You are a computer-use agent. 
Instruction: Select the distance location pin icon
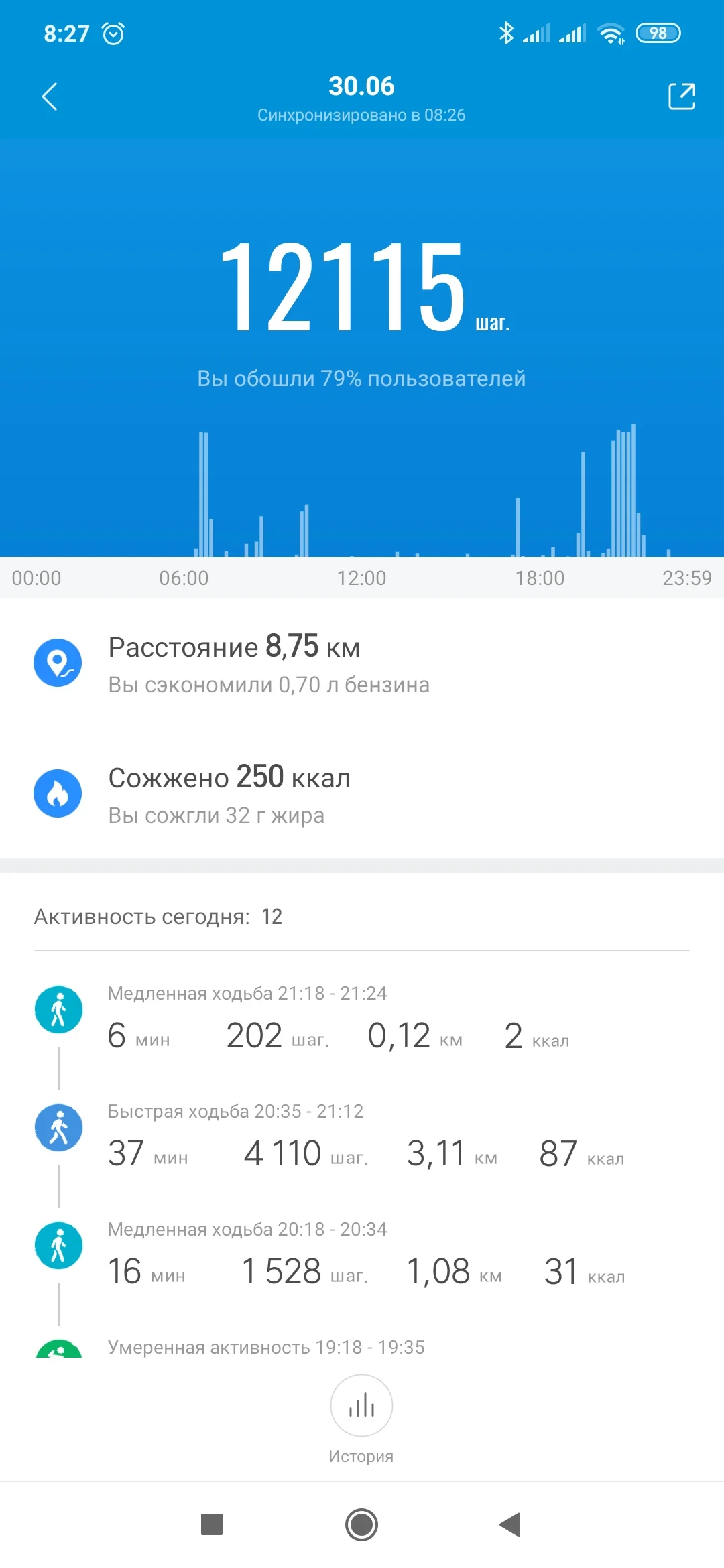click(59, 663)
